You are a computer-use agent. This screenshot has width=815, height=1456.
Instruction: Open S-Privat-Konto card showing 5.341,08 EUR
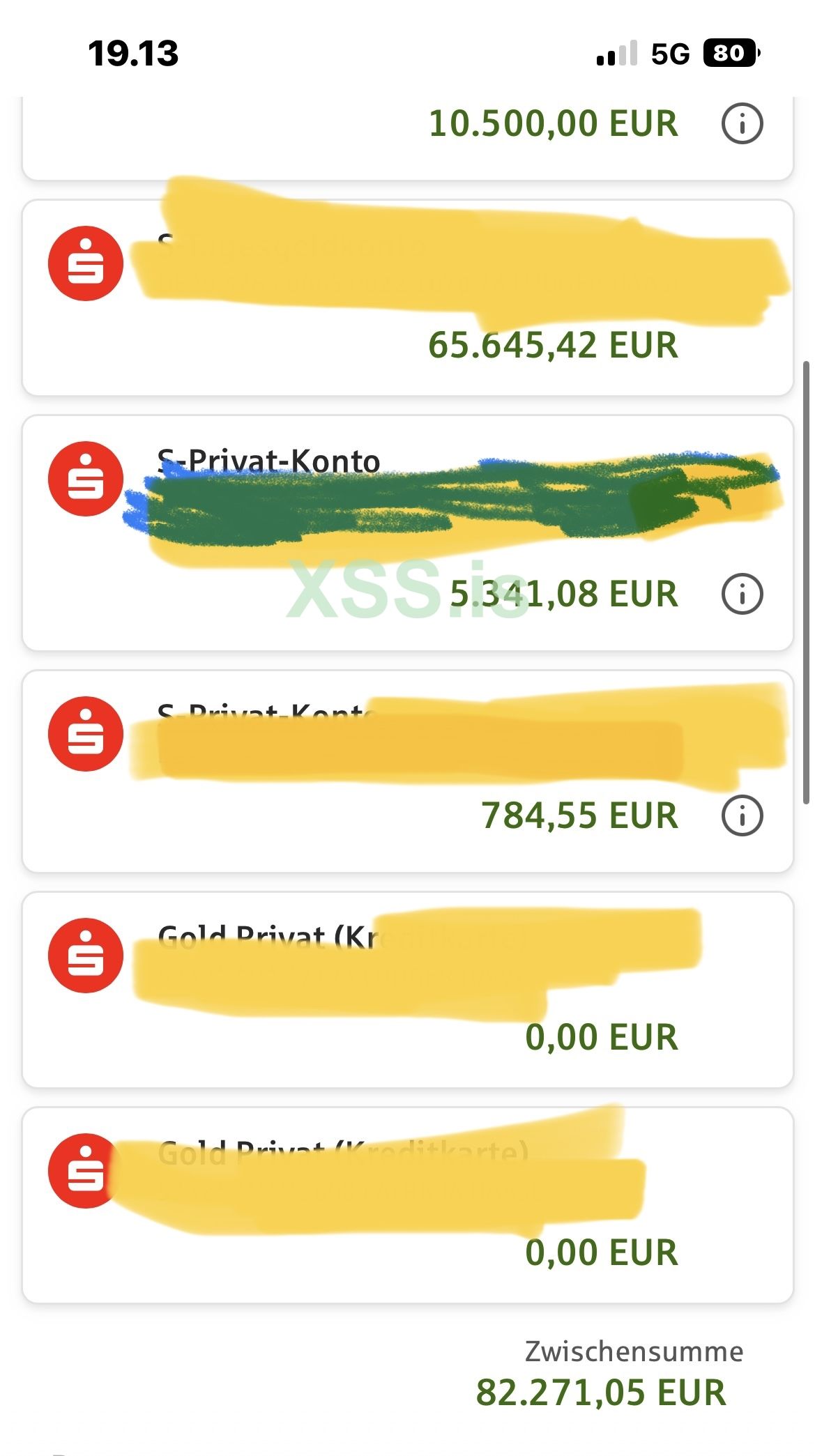tap(407, 533)
